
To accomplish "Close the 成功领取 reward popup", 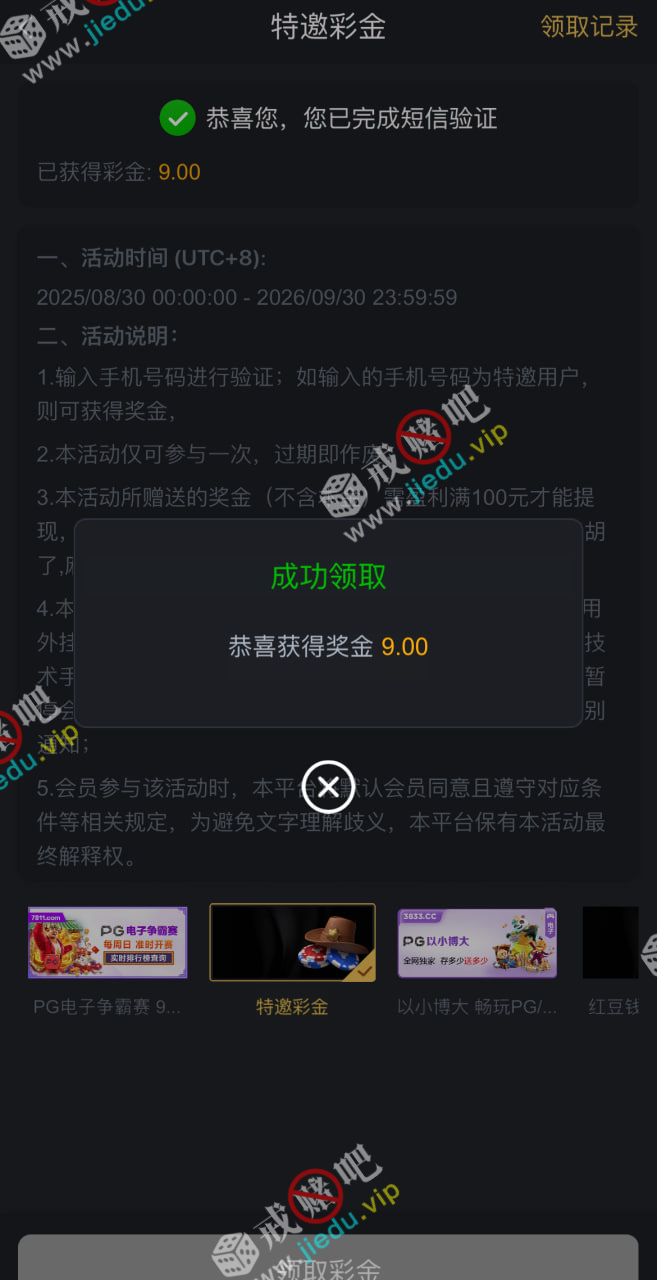I will click(328, 786).
